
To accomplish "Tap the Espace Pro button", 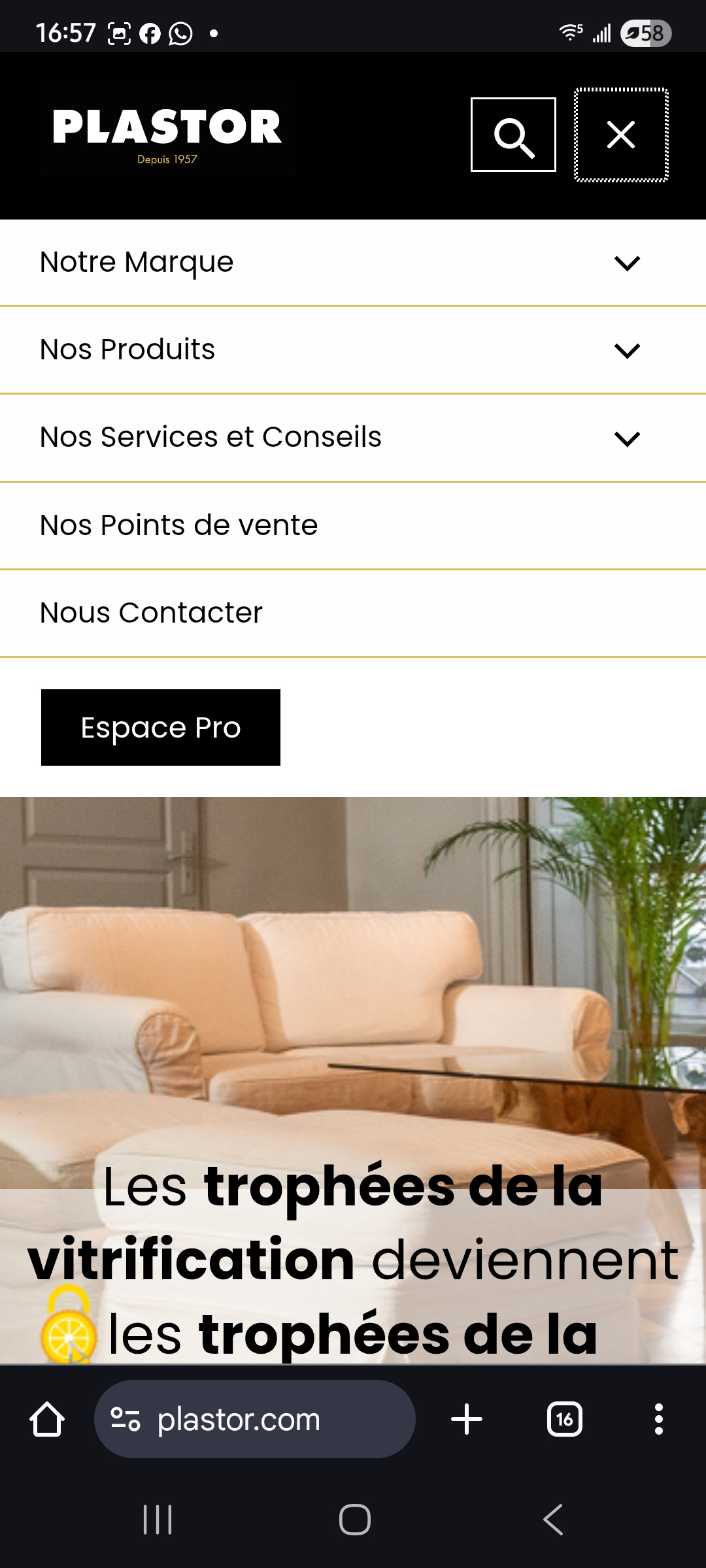I will click(161, 727).
